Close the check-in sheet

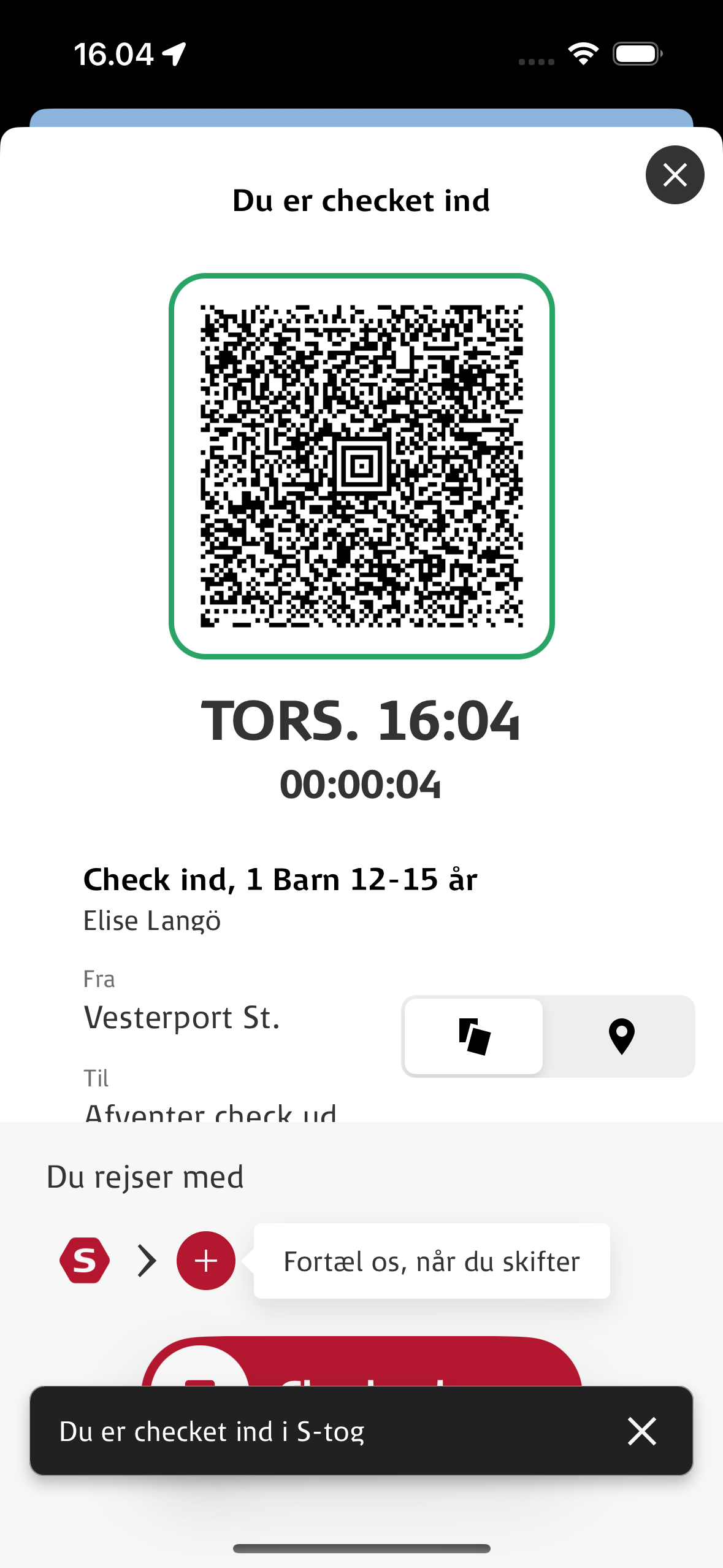click(675, 175)
